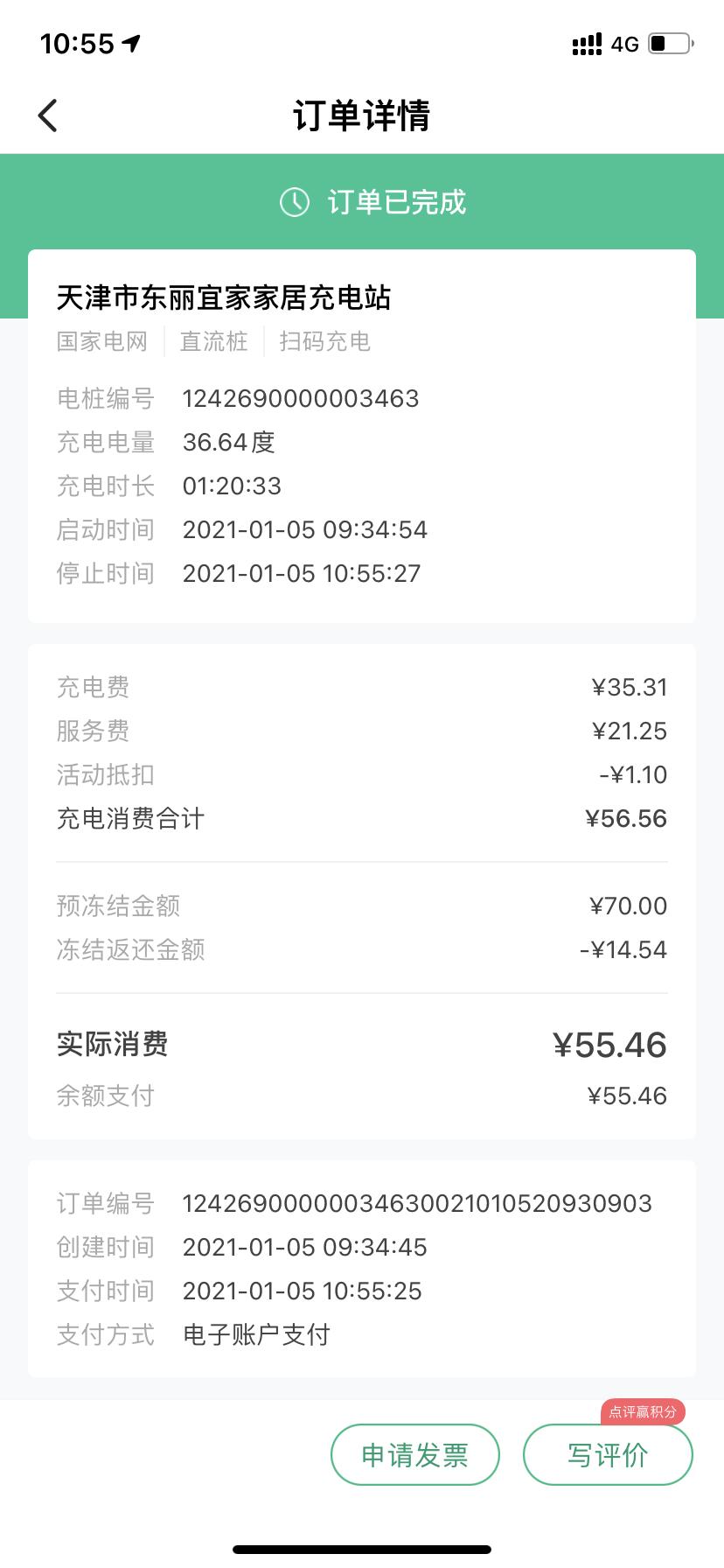The image size is (724, 1568).
Task: Click the clock icon beside 订单已完成
Action: pos(293,202)
